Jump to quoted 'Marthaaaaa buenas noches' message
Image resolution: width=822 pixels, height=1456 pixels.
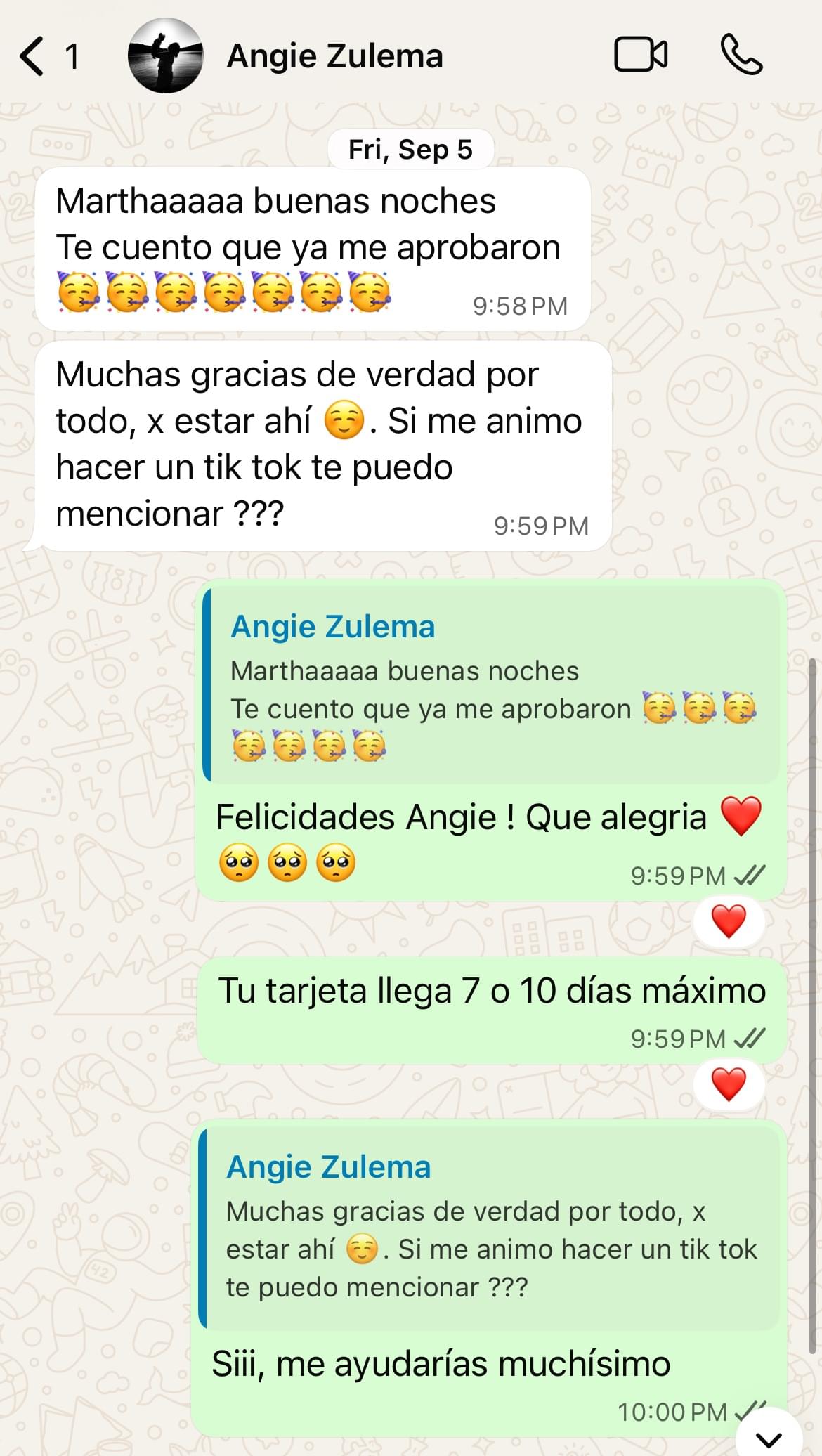coord(492,685)
